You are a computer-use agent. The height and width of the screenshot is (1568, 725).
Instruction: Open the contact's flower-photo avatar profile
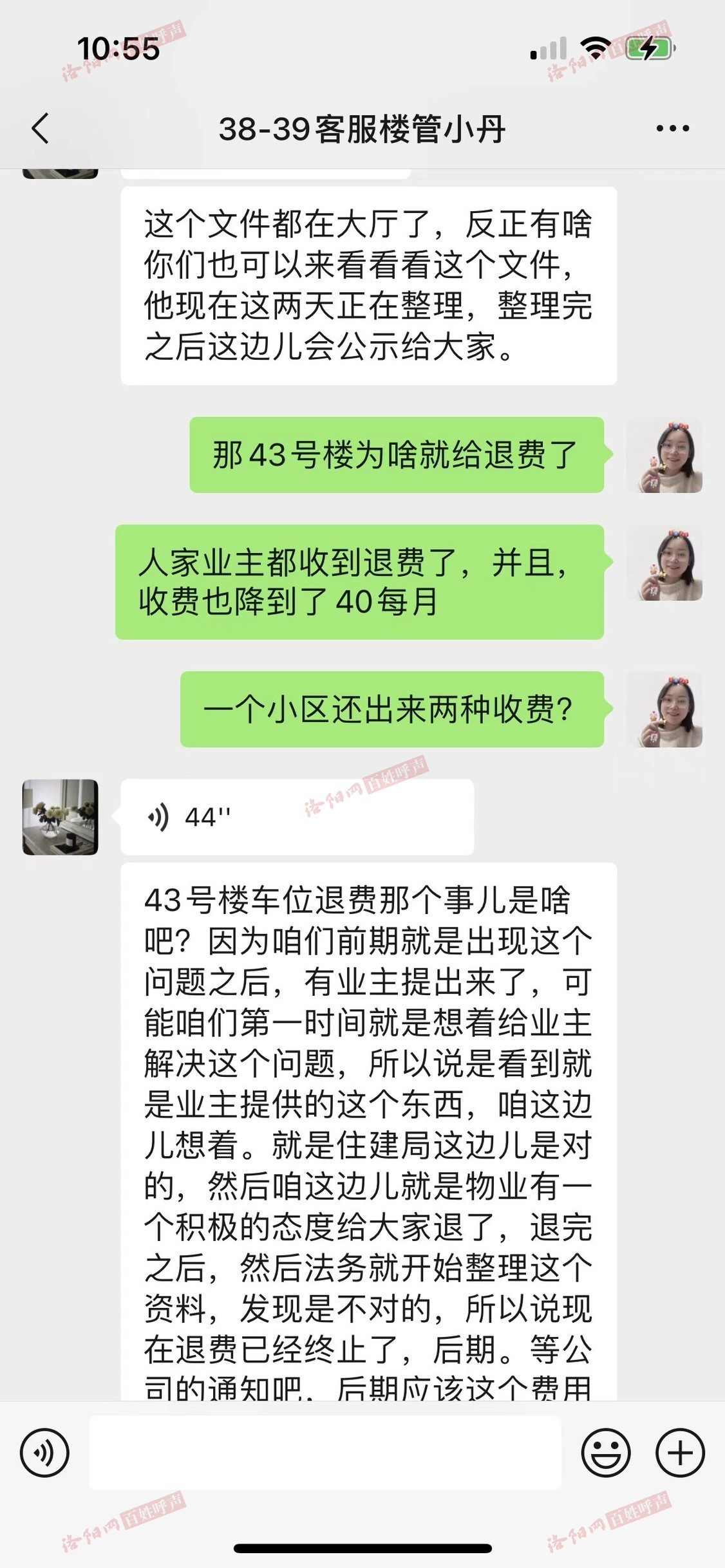pos(61,817)
